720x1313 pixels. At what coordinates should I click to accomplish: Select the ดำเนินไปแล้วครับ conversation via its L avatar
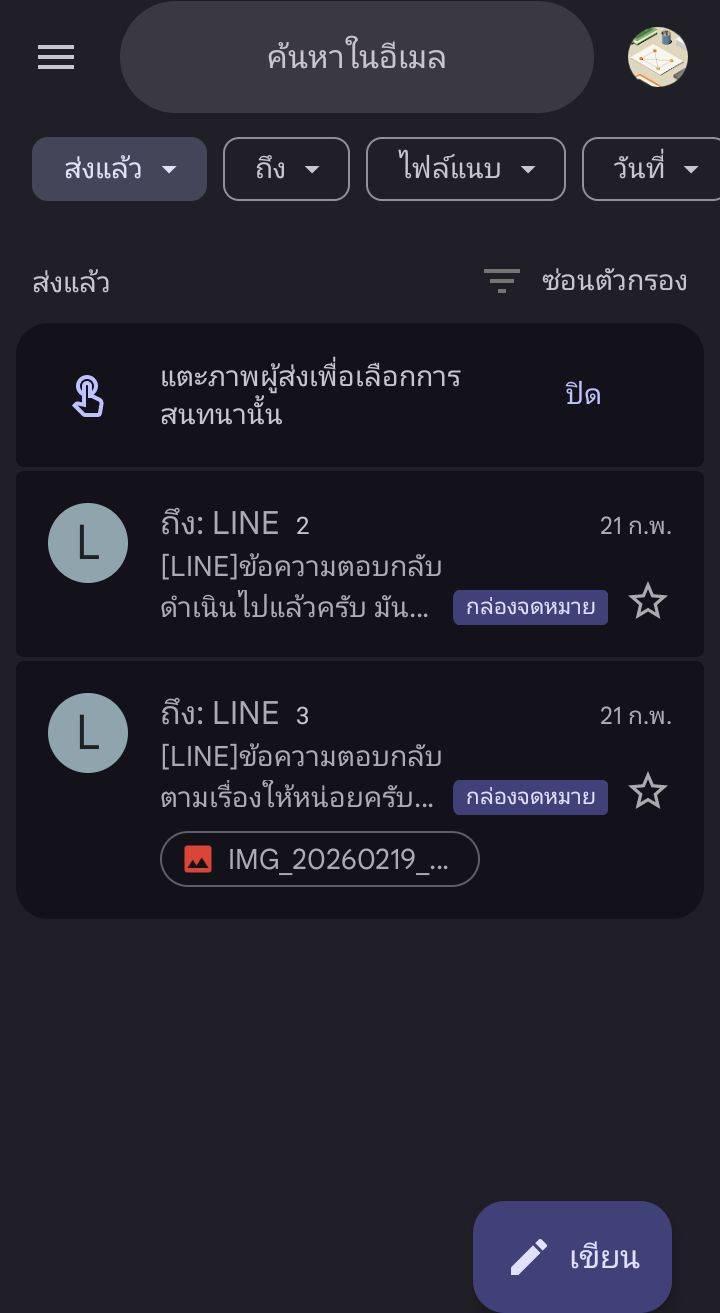click(88, 543)
